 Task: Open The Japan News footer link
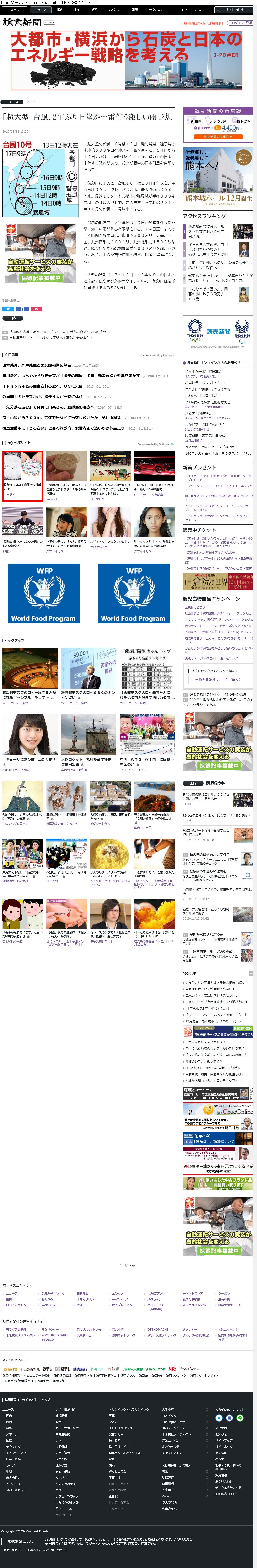(x=89, y=1329)
